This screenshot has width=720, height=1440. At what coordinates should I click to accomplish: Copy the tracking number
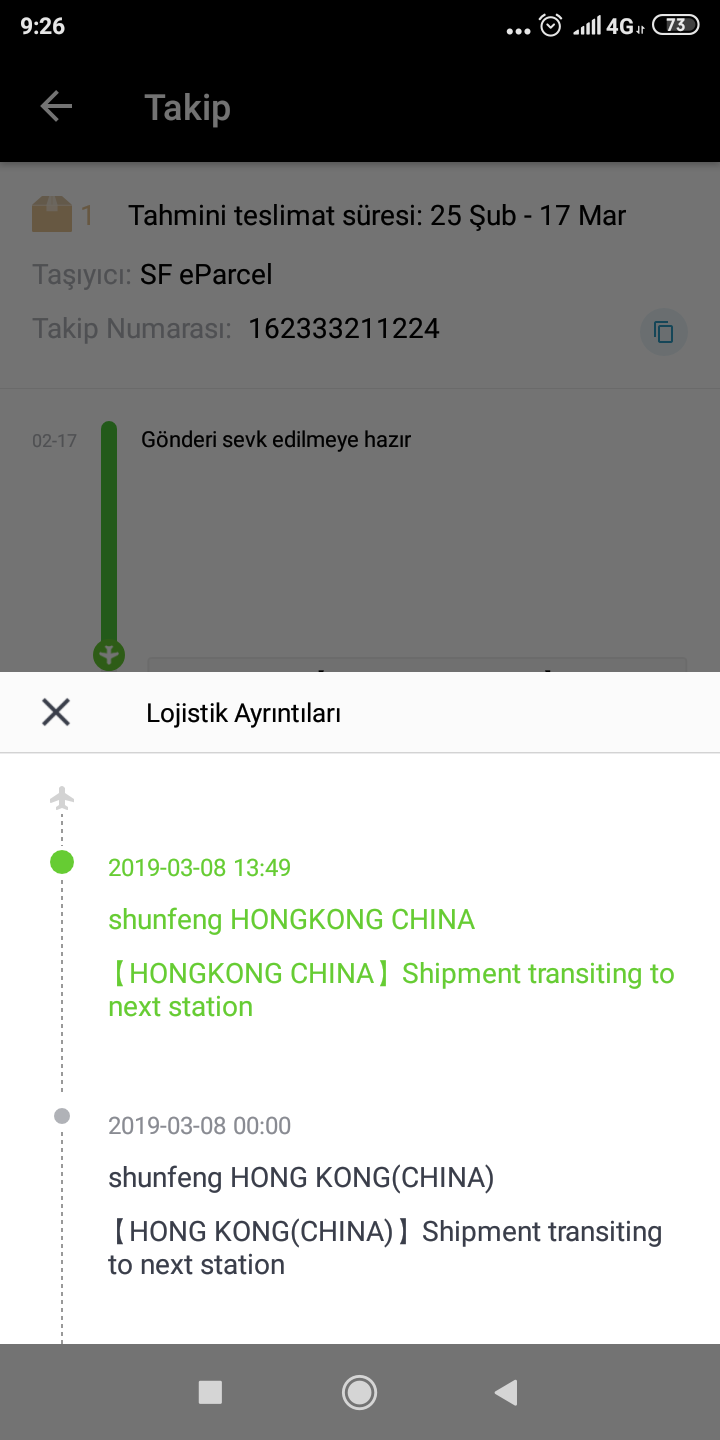(x=663, y=331)
